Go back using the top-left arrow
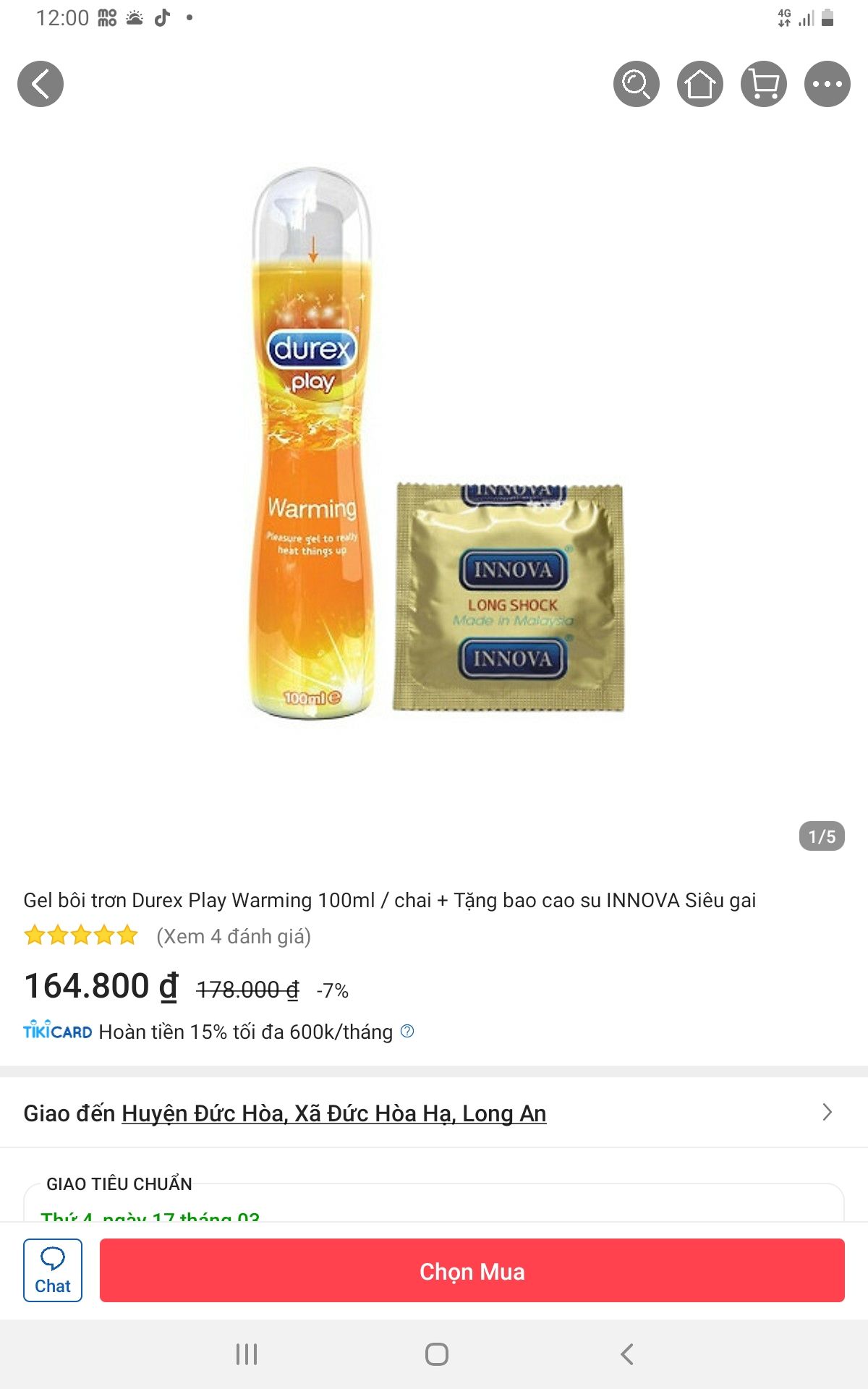This screenshot has width=868, height=1389. pyautogui.click(x=41, y=84)
